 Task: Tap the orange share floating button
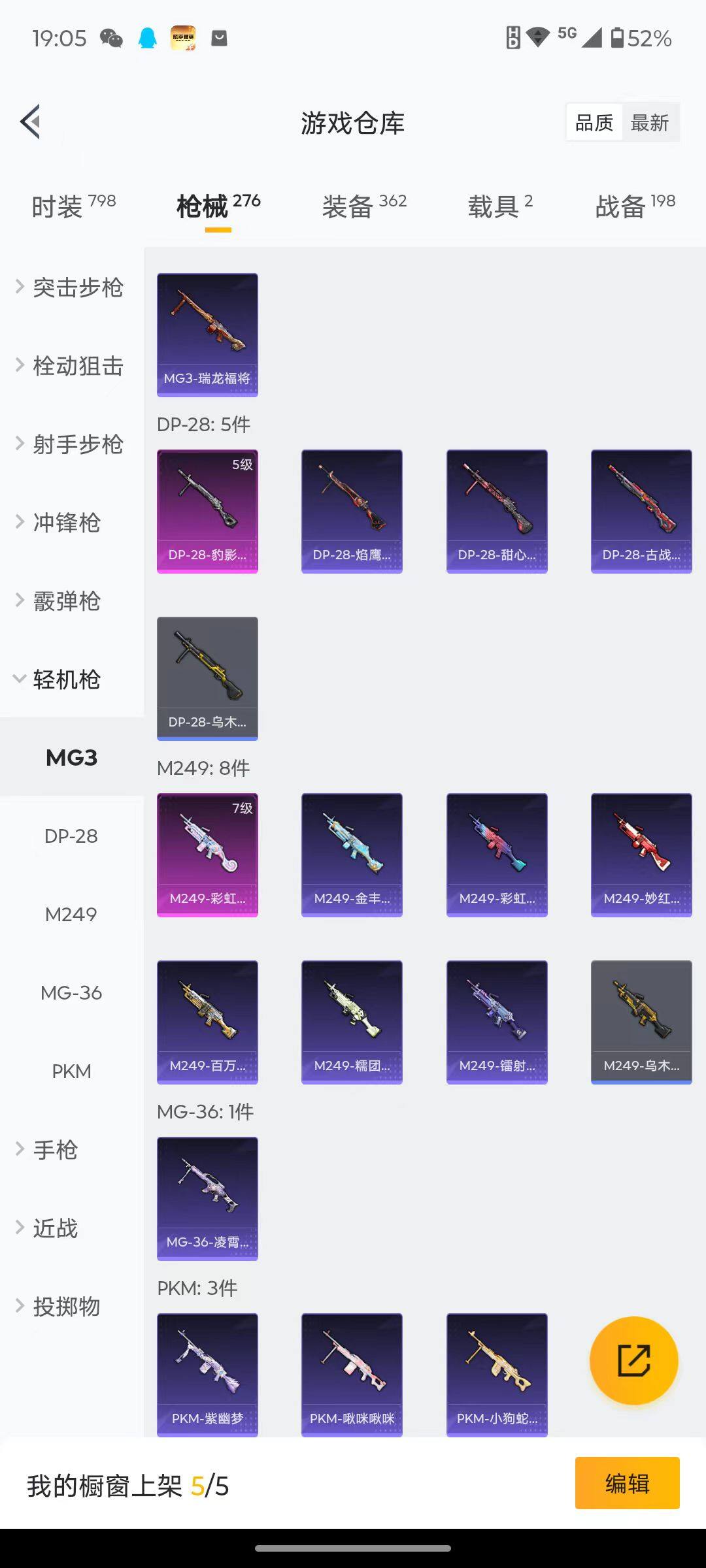(633, 1360)
